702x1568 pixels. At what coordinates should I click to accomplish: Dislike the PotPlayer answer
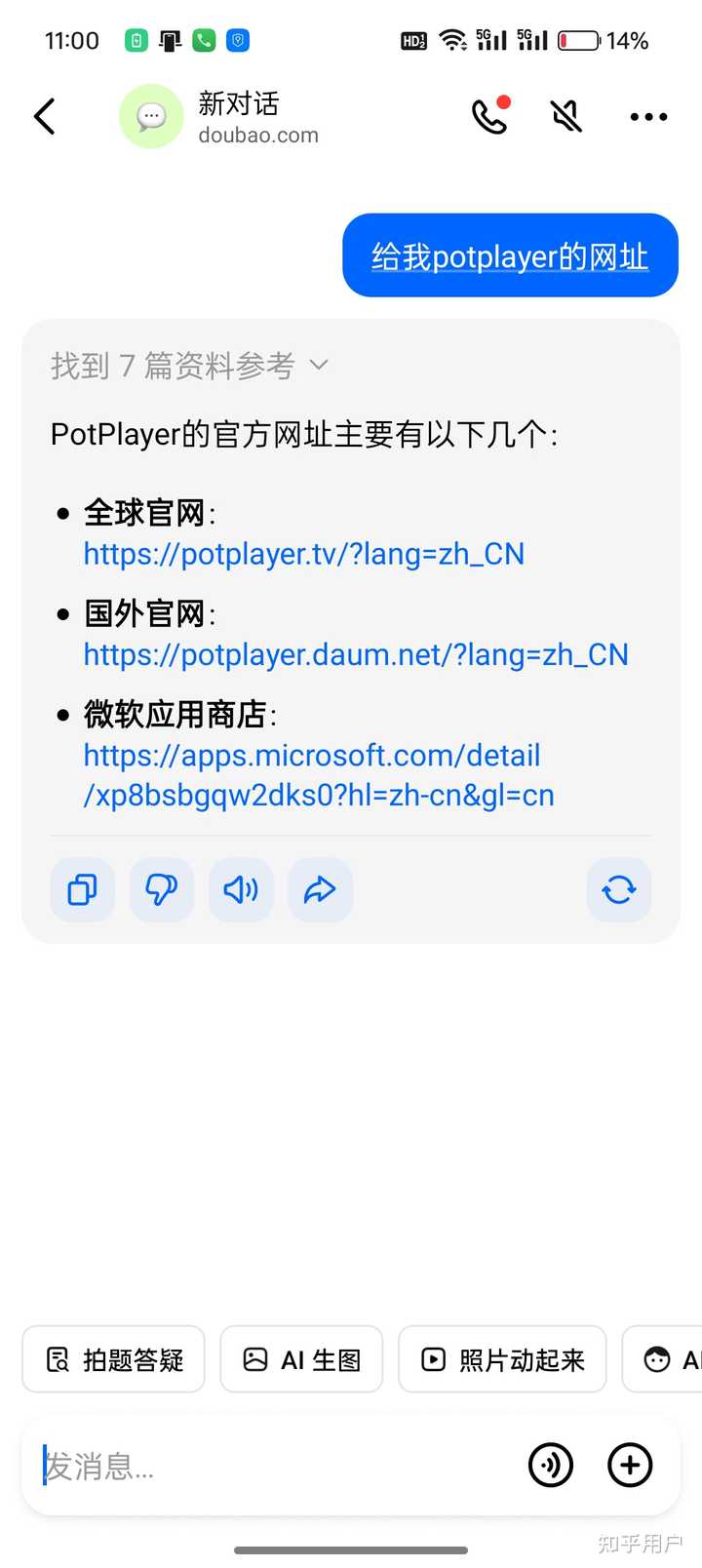click(x=161, y=889)
